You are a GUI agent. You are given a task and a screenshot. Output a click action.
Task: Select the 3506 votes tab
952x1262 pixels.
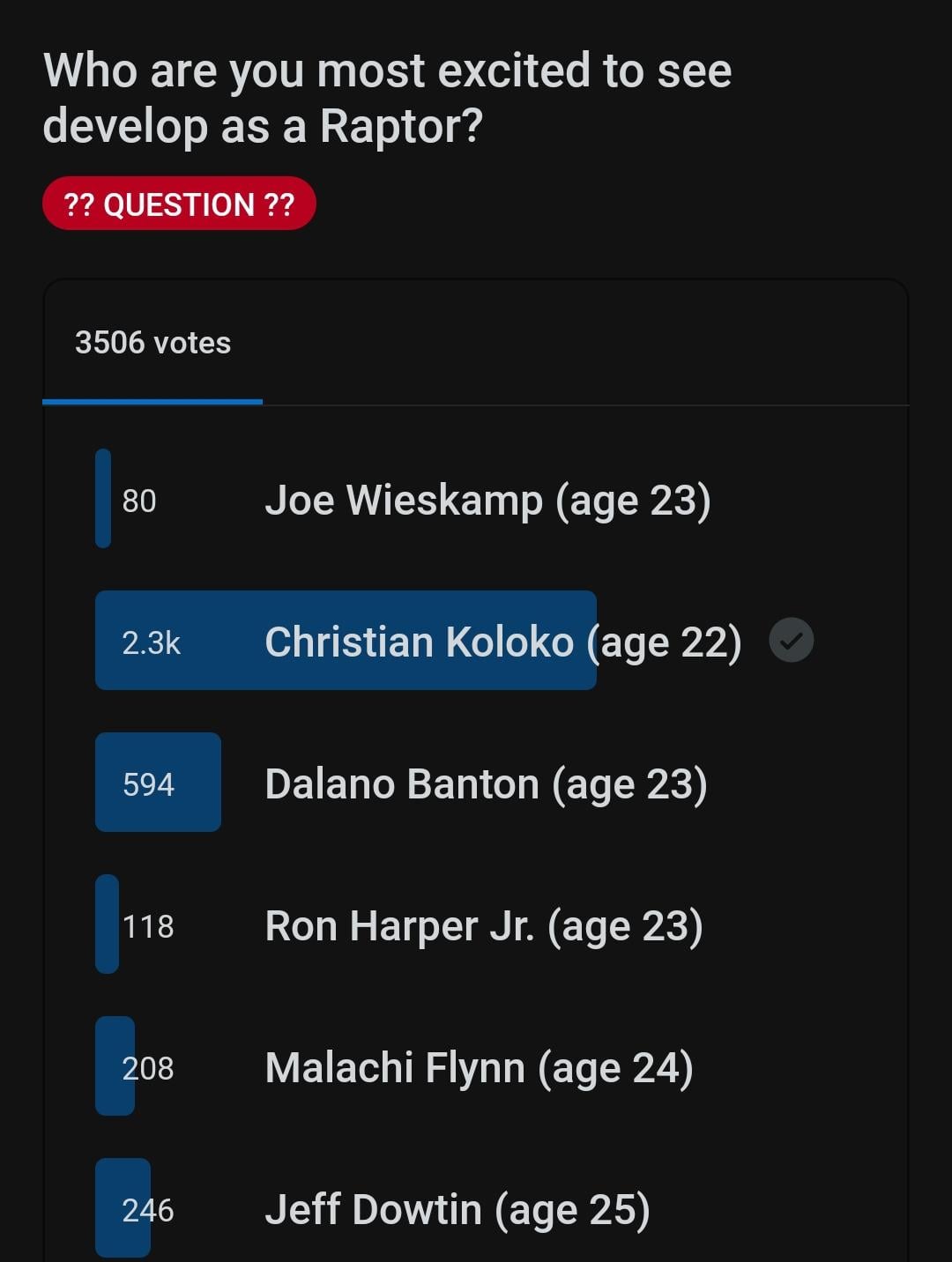point(152,343)
